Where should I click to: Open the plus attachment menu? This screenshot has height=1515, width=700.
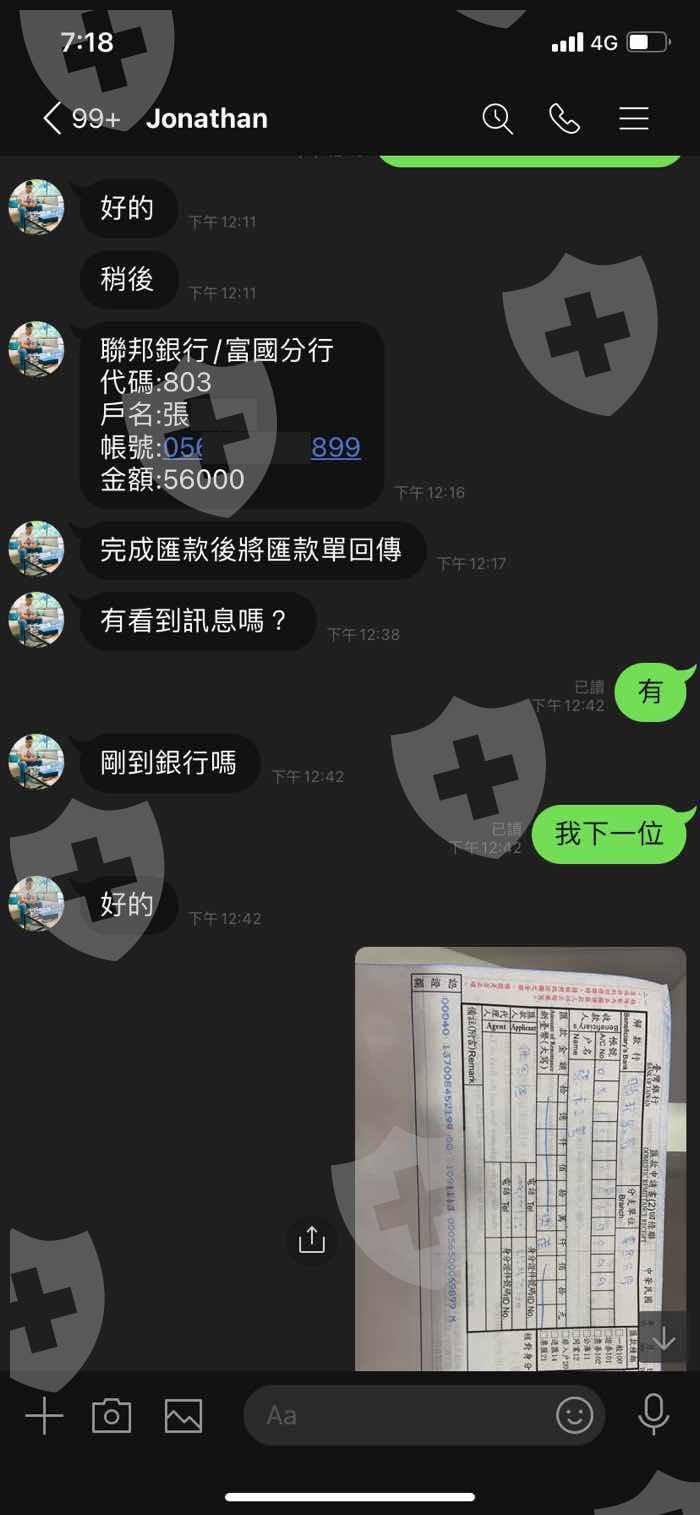tap(44, 1416)
